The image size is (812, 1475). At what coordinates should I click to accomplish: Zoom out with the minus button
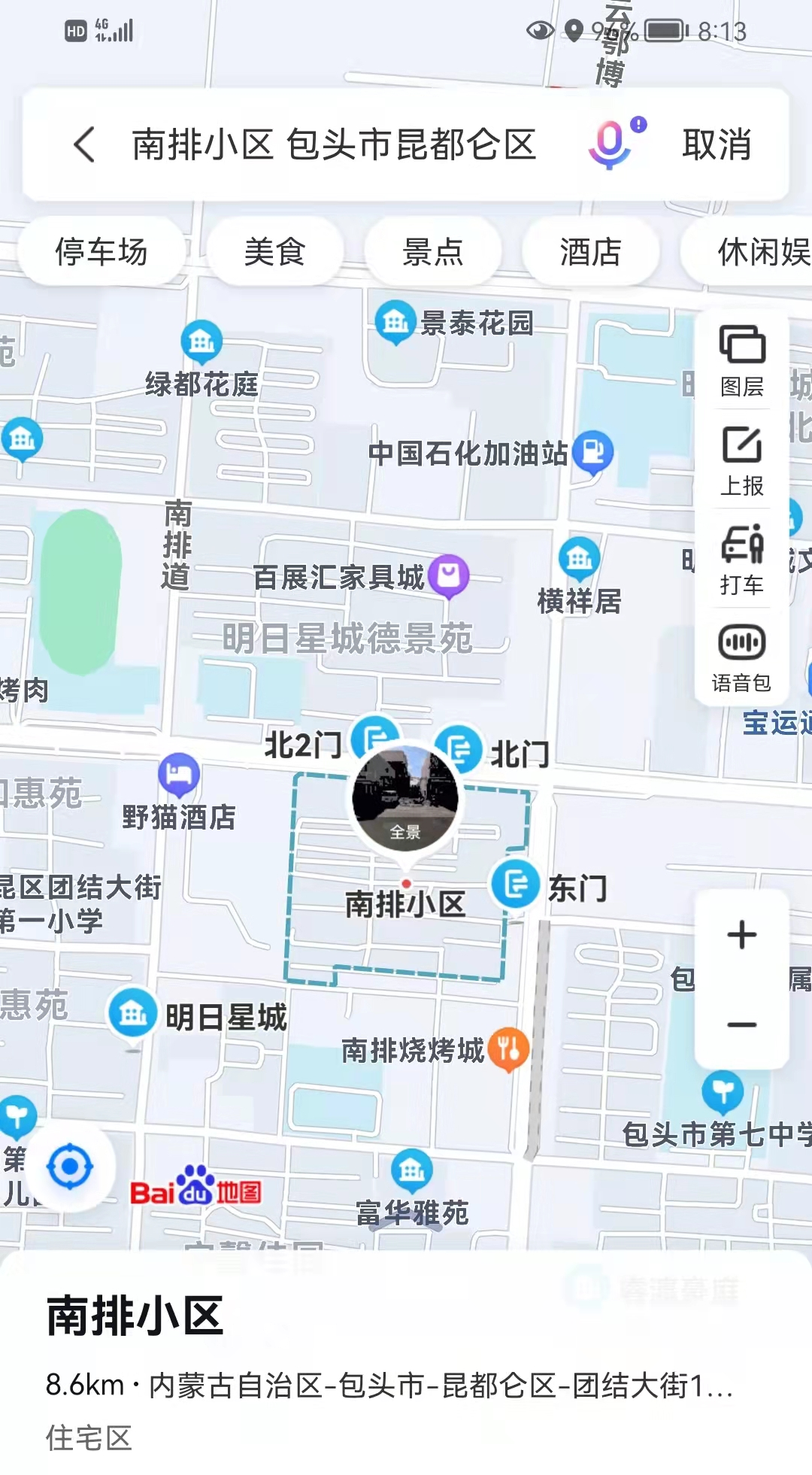742,1024
